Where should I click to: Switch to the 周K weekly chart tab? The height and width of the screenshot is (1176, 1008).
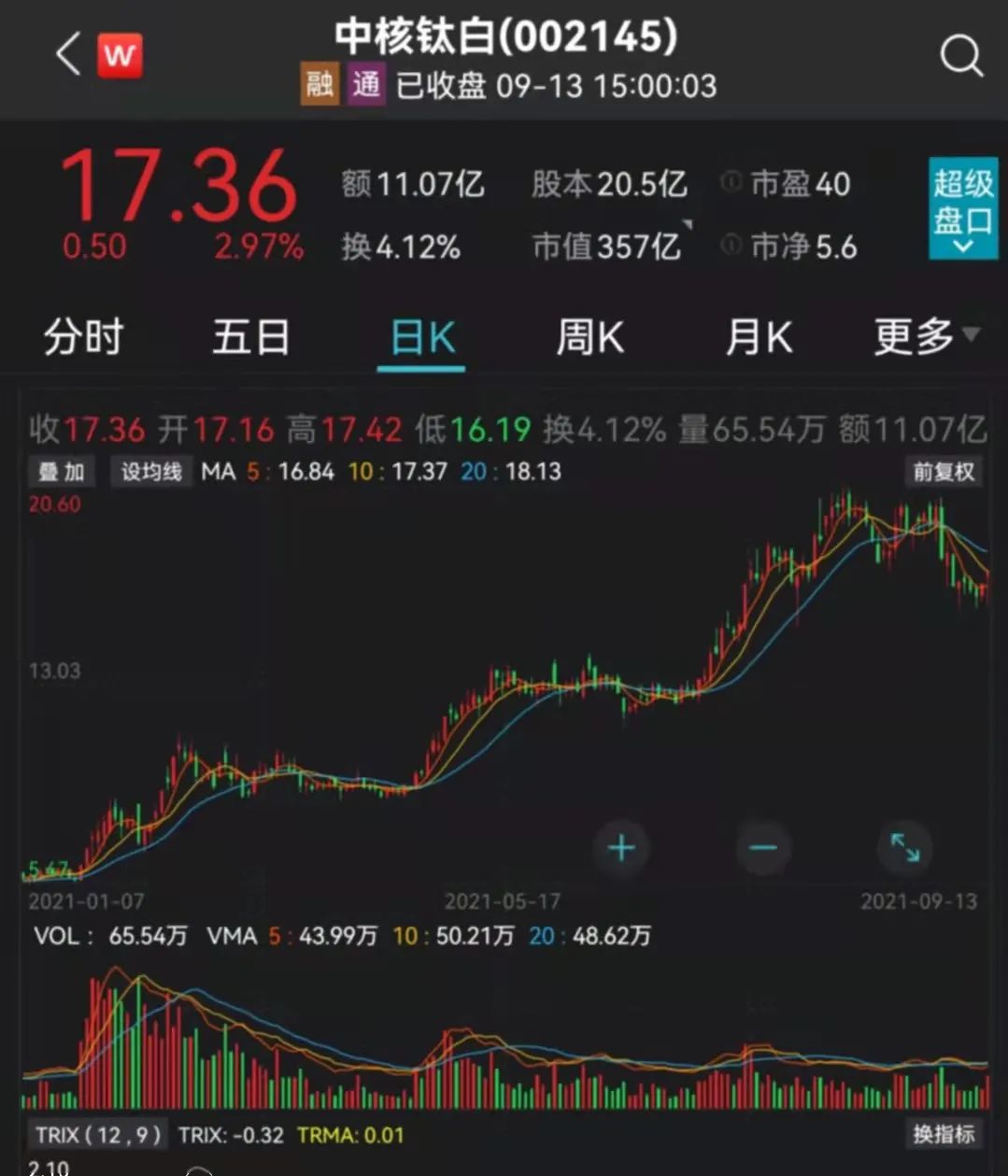click(589, 338)
